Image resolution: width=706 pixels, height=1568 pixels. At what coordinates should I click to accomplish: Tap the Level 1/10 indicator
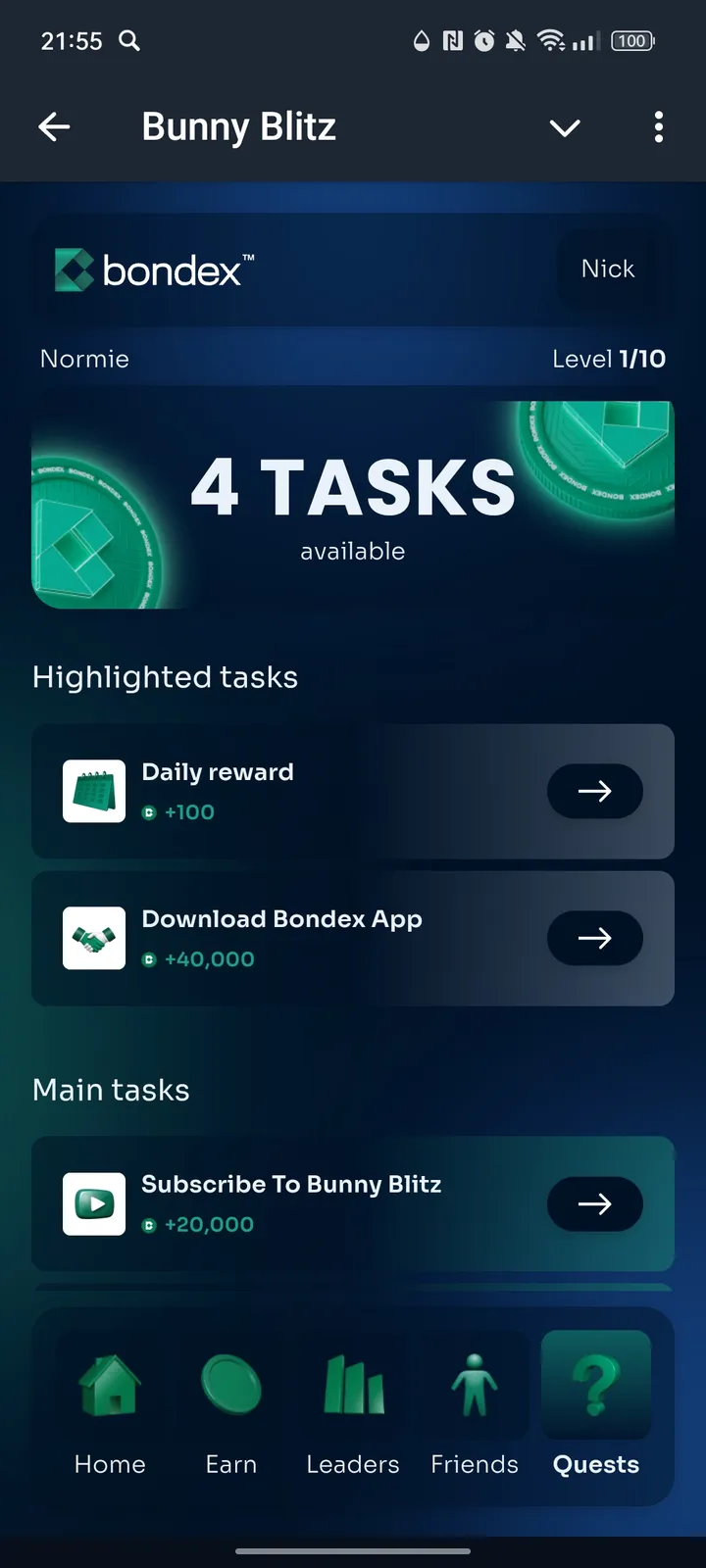coord(609,359)
